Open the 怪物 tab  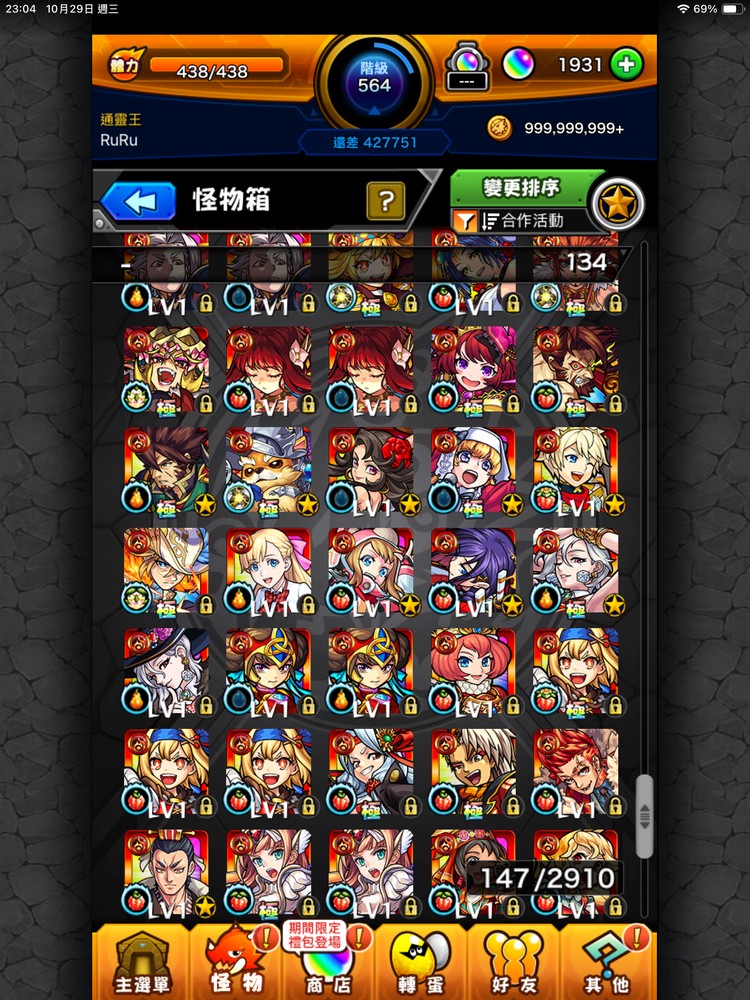coord(236,962)
